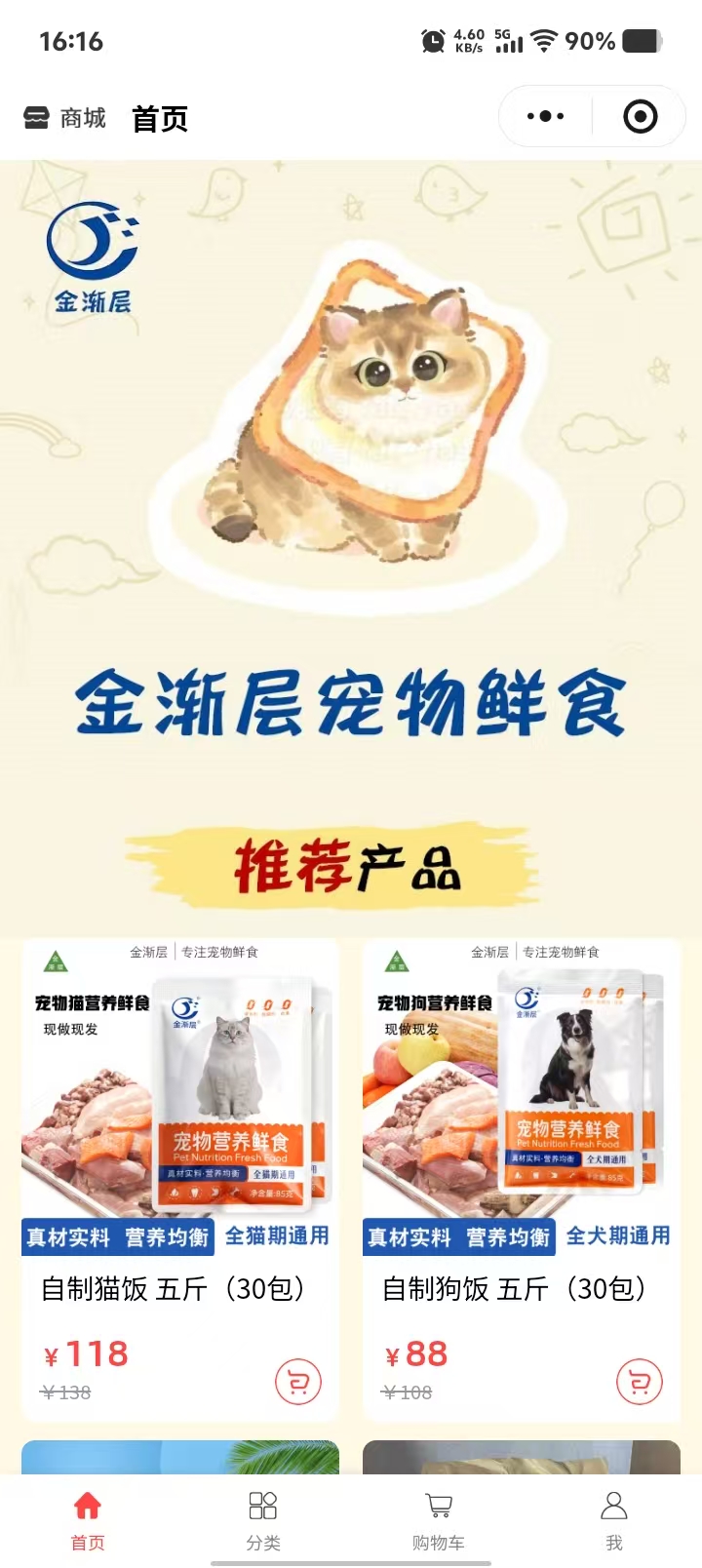Image resolution: width=702 pixels, height=1568 pixels.
Task: Add 自制猫饭 to the shopping cart
Action: pos(298,1381)
